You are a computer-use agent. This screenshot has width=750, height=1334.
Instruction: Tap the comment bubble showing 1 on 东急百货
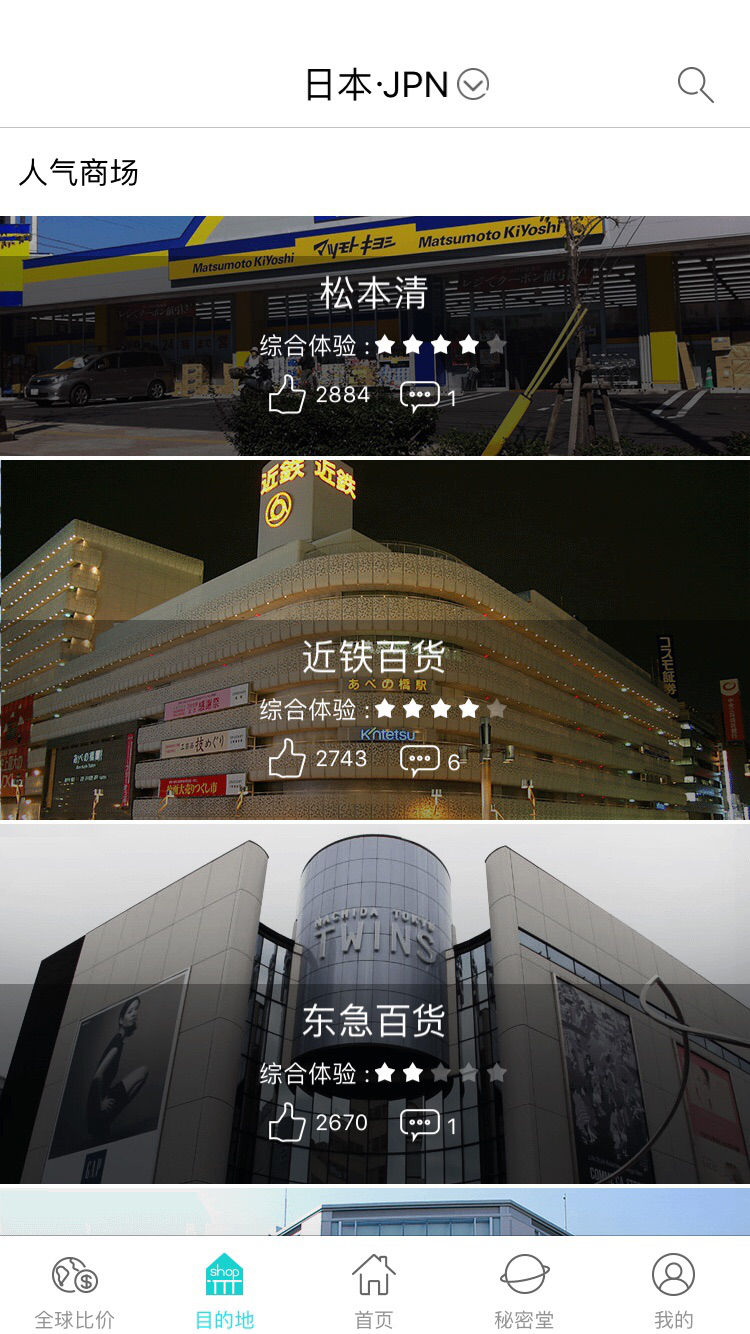pyautogui.click(x=420, y=1122)
